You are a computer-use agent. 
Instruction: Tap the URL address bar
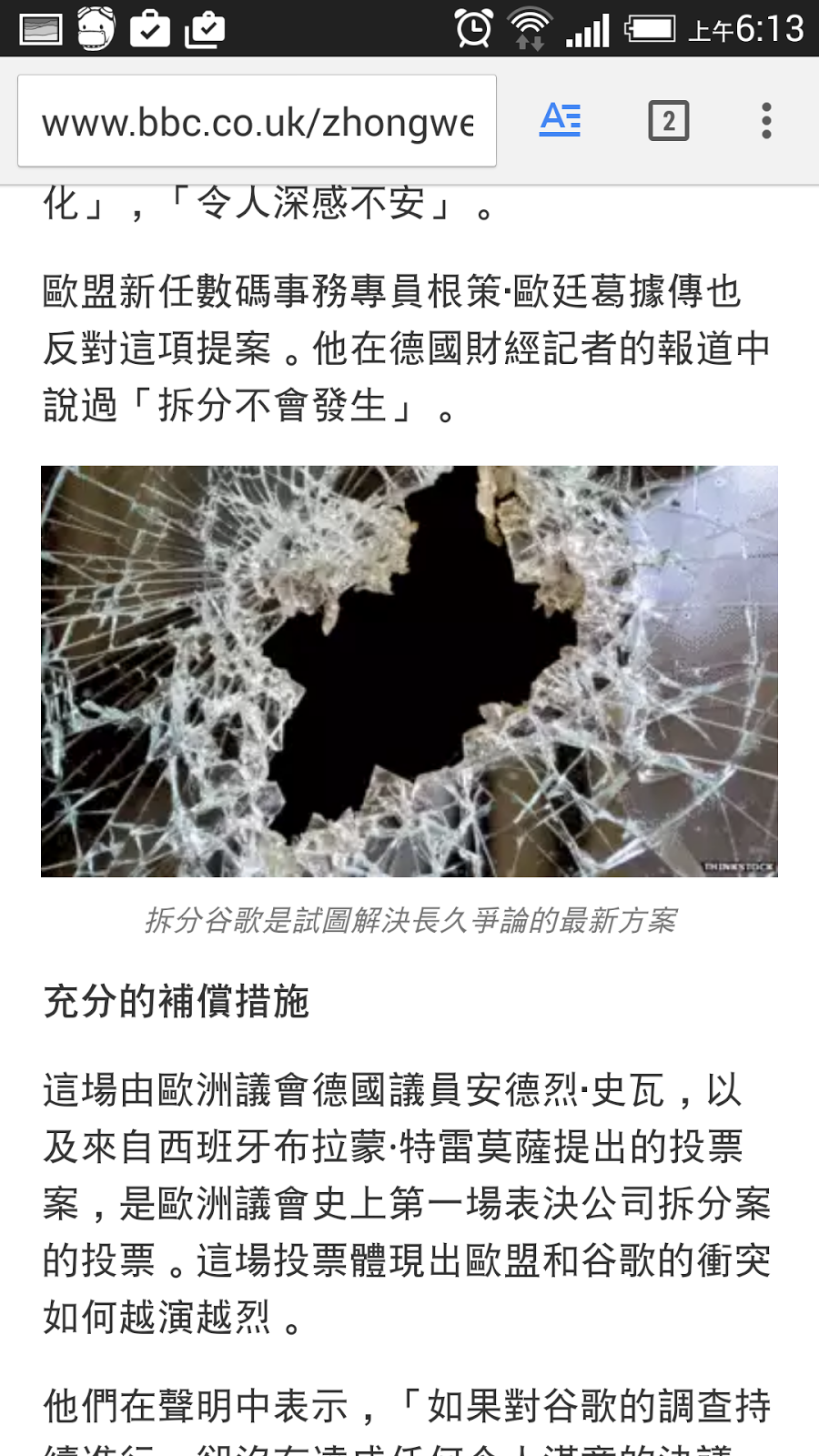pyautogui.click(x=257, y=121)
